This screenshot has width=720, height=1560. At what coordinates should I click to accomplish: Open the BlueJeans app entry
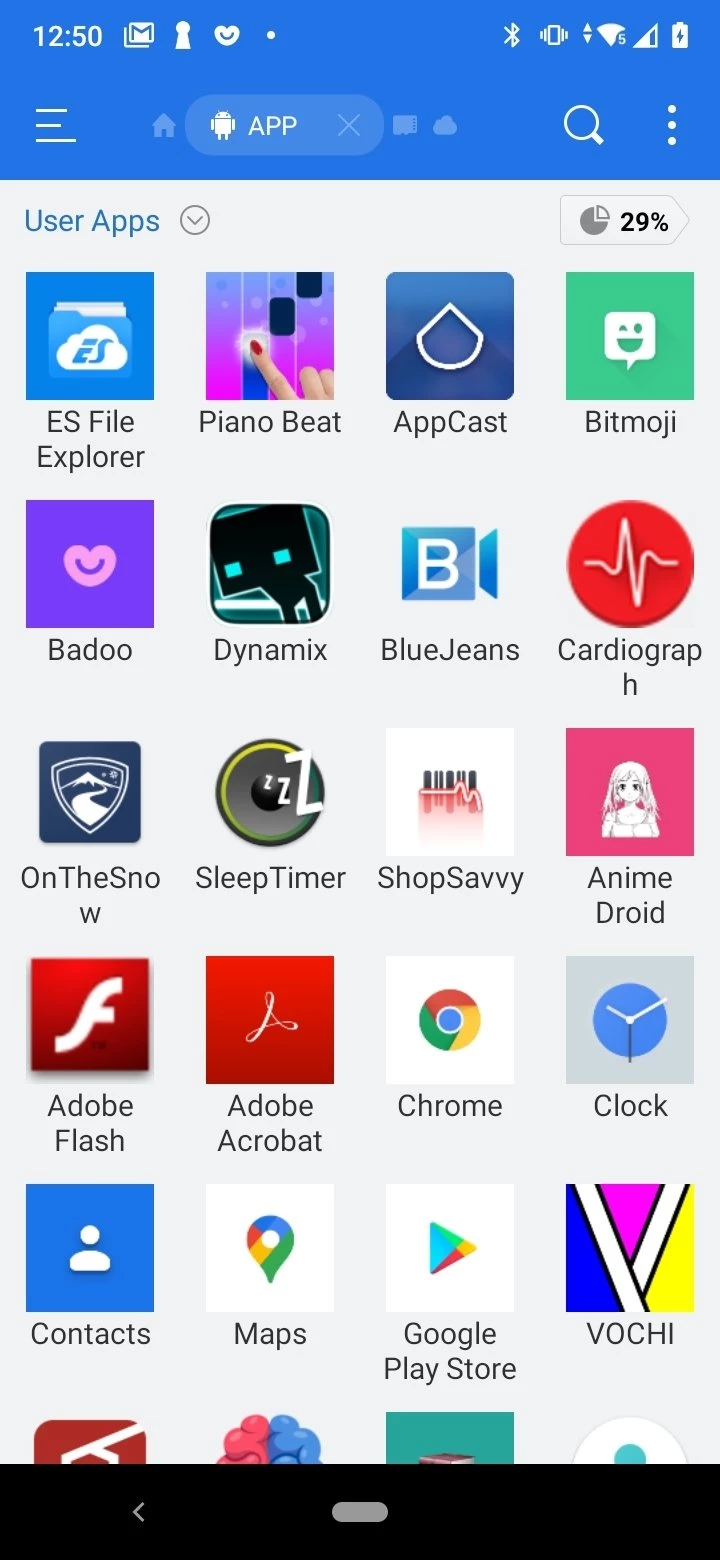coord(450,565)
